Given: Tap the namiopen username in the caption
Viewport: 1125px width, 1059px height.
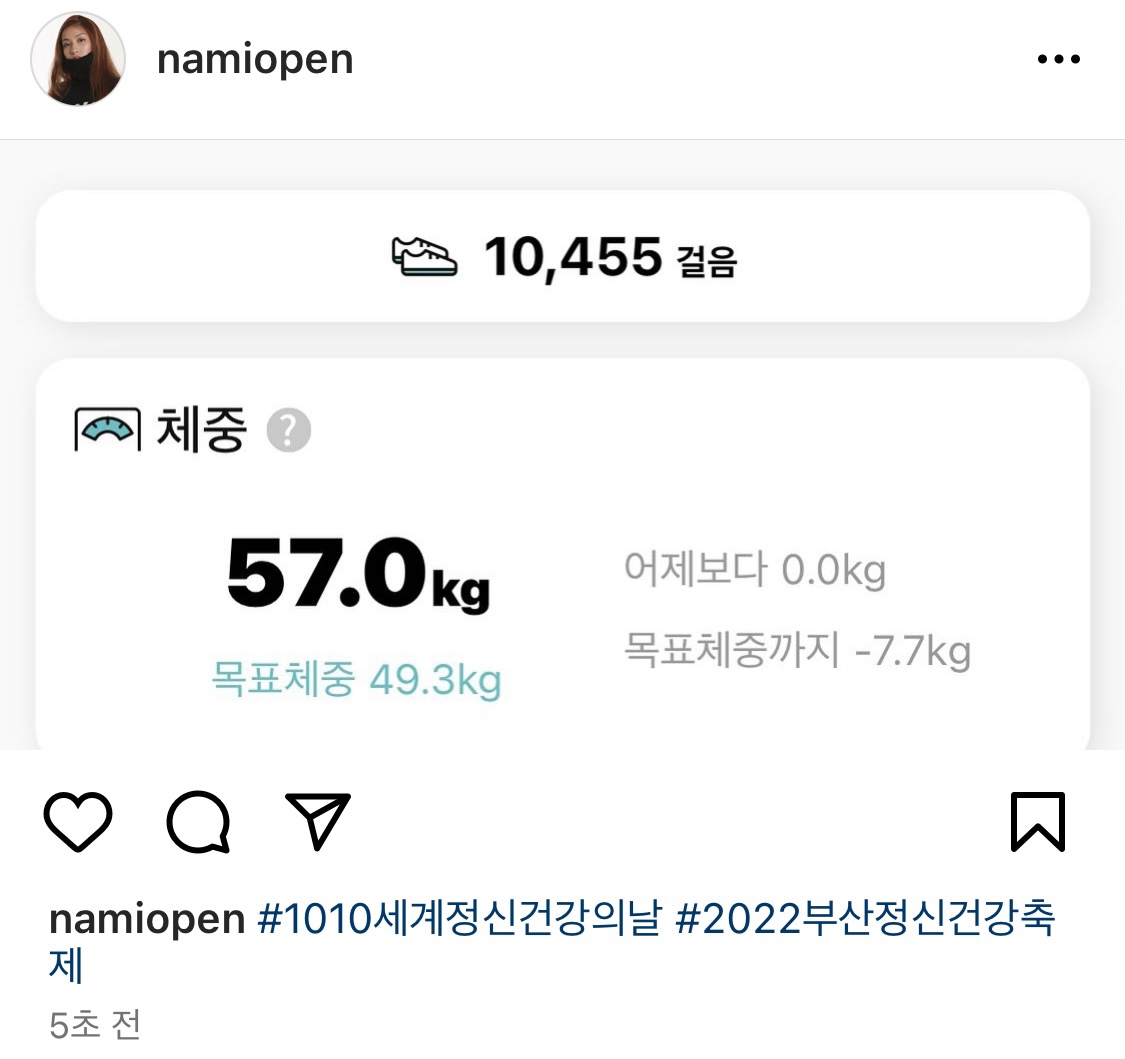Looking at the screenshot, I should [x=147, y=920].
